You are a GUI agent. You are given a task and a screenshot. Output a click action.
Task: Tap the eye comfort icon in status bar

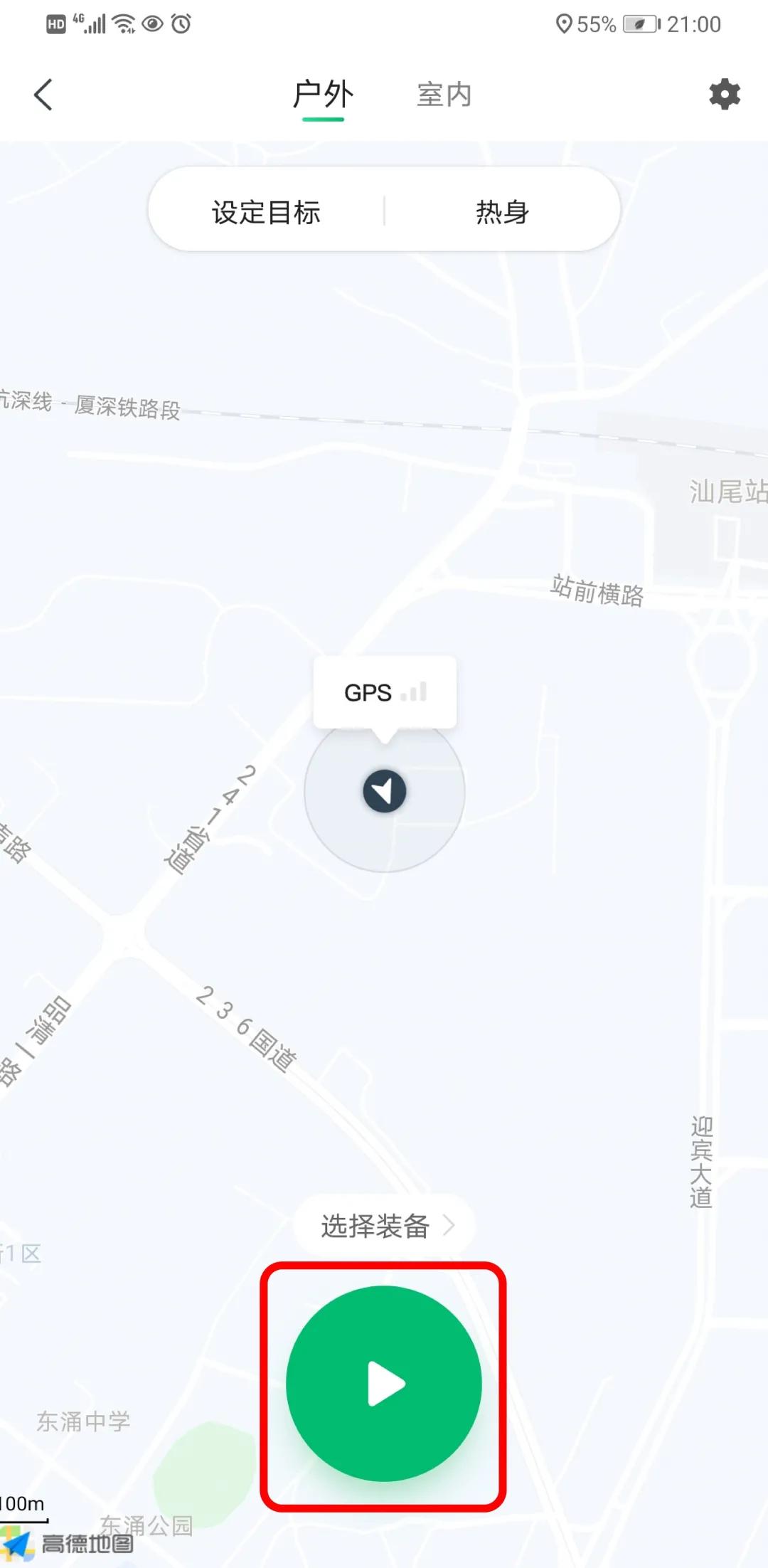coord(151,23)
